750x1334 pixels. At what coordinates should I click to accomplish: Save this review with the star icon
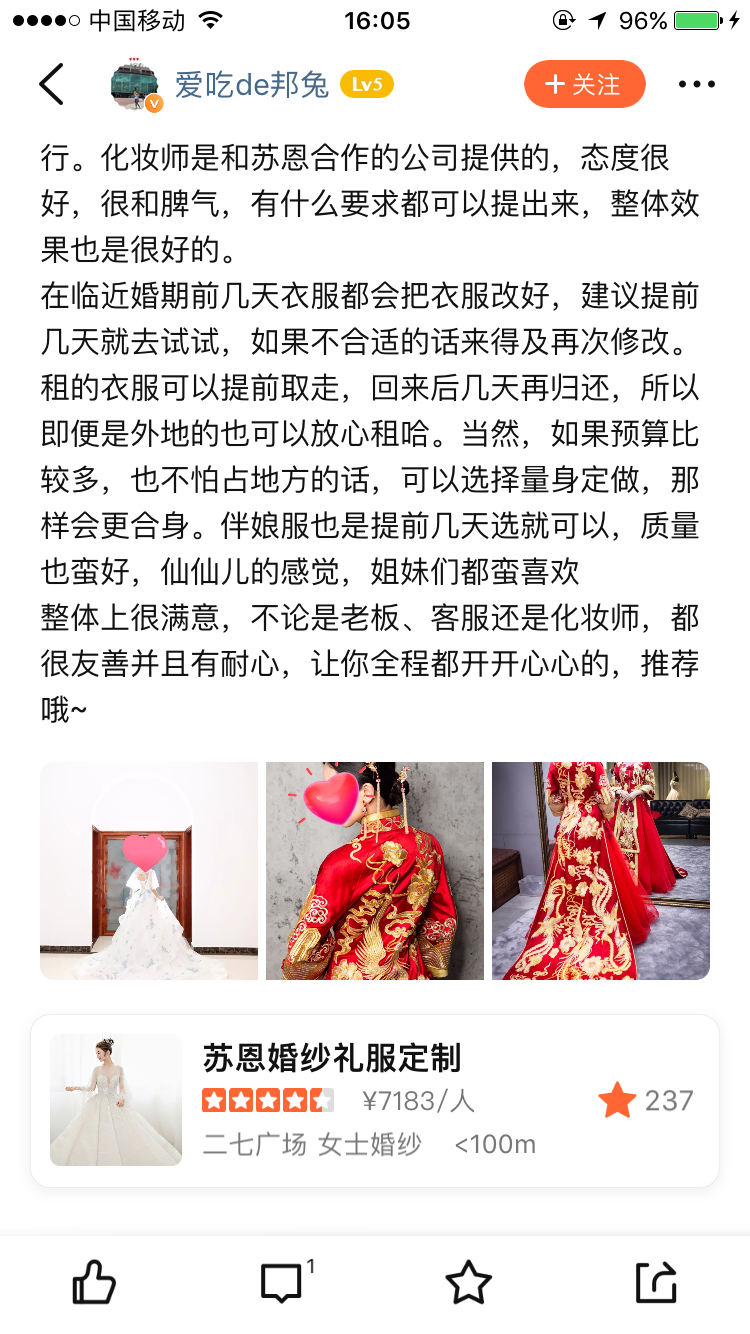coord(468,1282)
